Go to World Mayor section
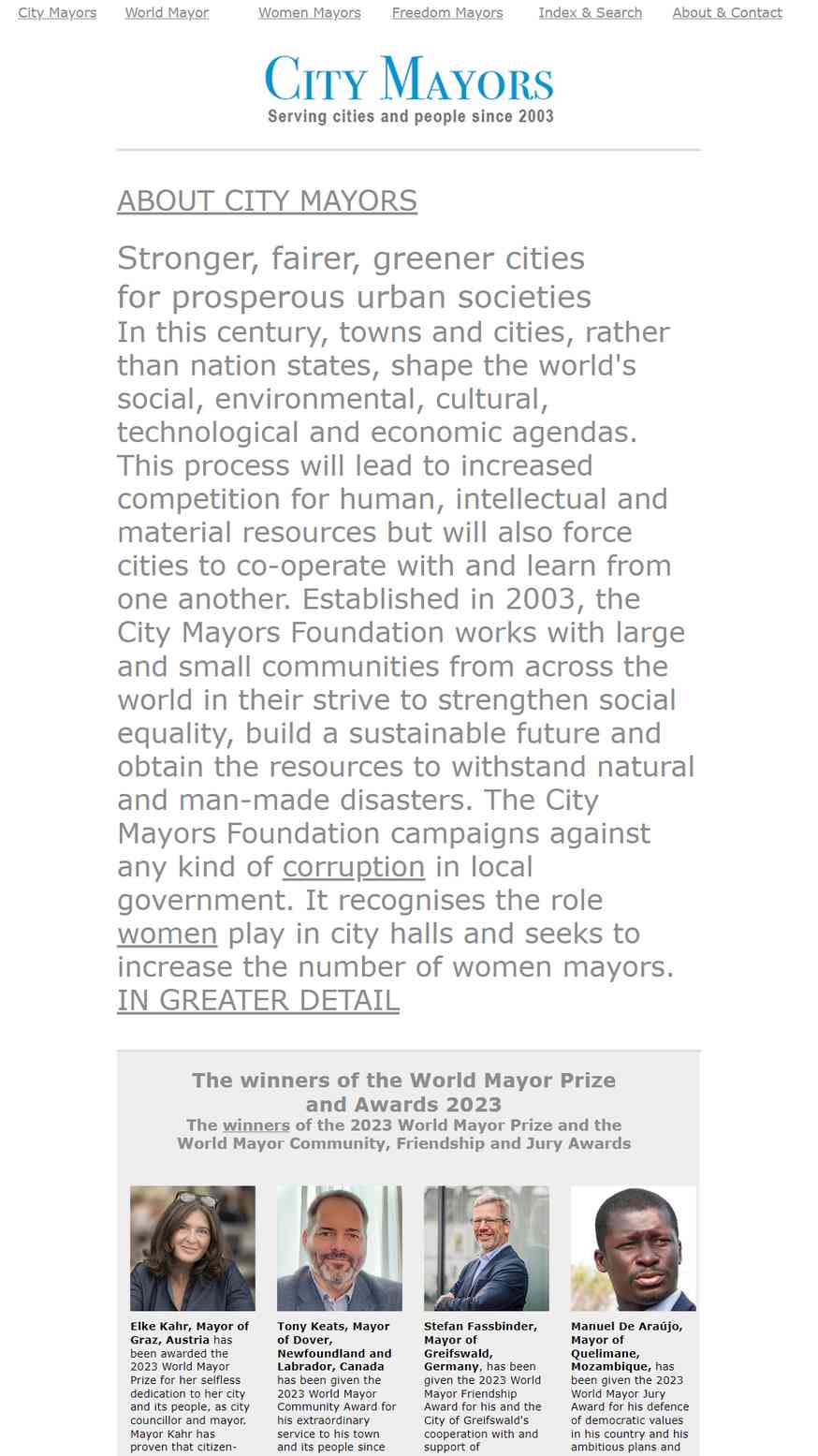The height and width of the screenshot is (1456, 818). (167, 13)
